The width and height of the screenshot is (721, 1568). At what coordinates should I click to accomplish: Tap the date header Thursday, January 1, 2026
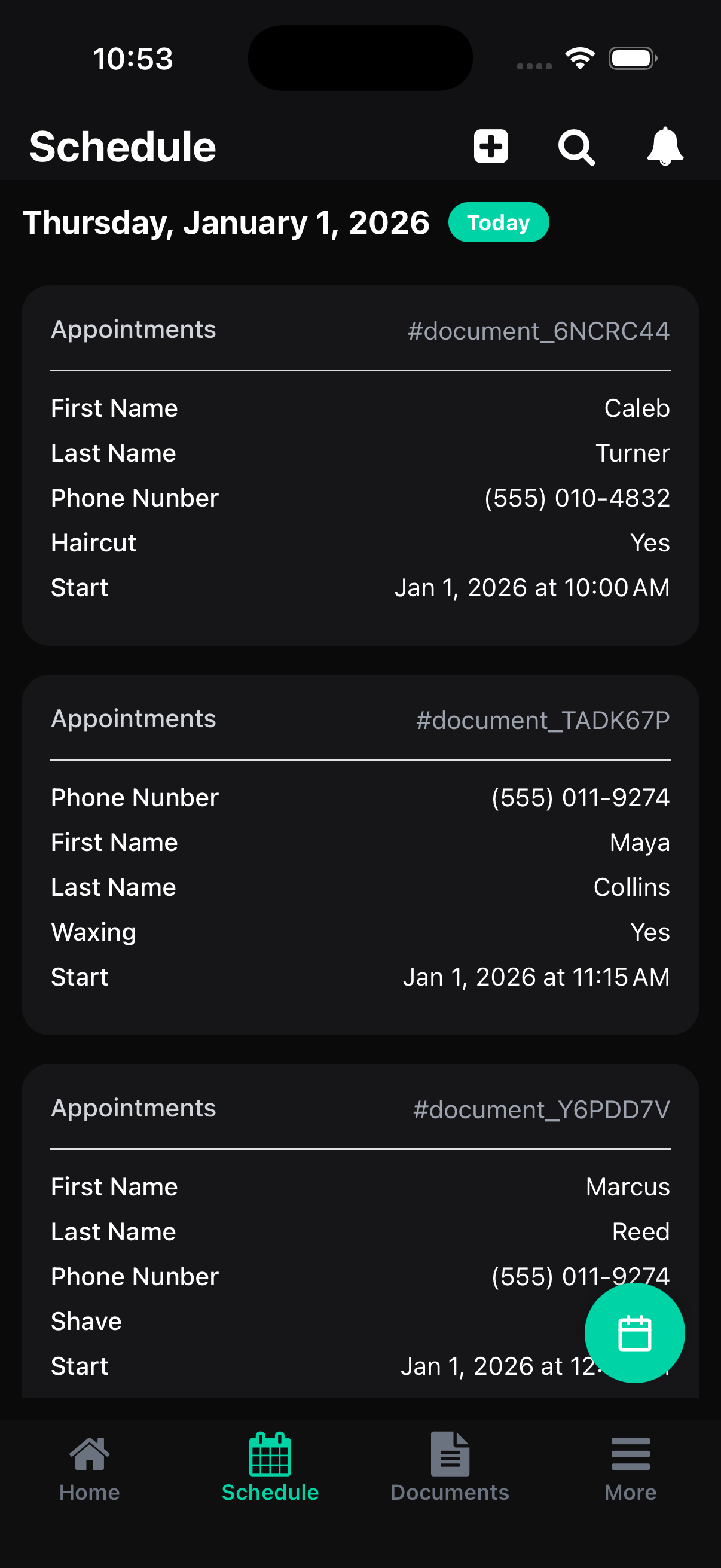coord(227,222)
